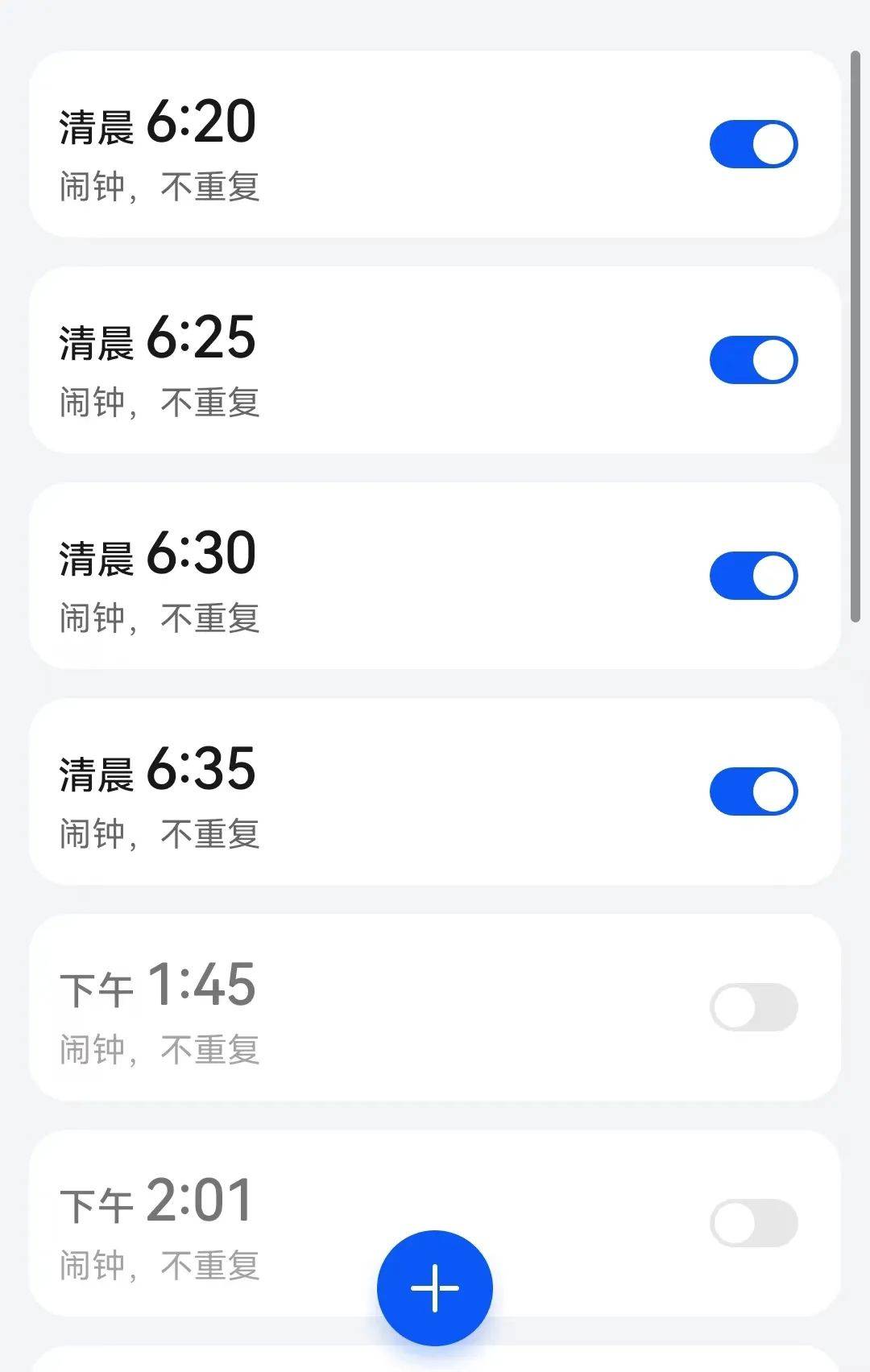Turn on the 下午 2:01 alarm
The width and height of the screenshot is (870, 1372).
point(753,1223)
